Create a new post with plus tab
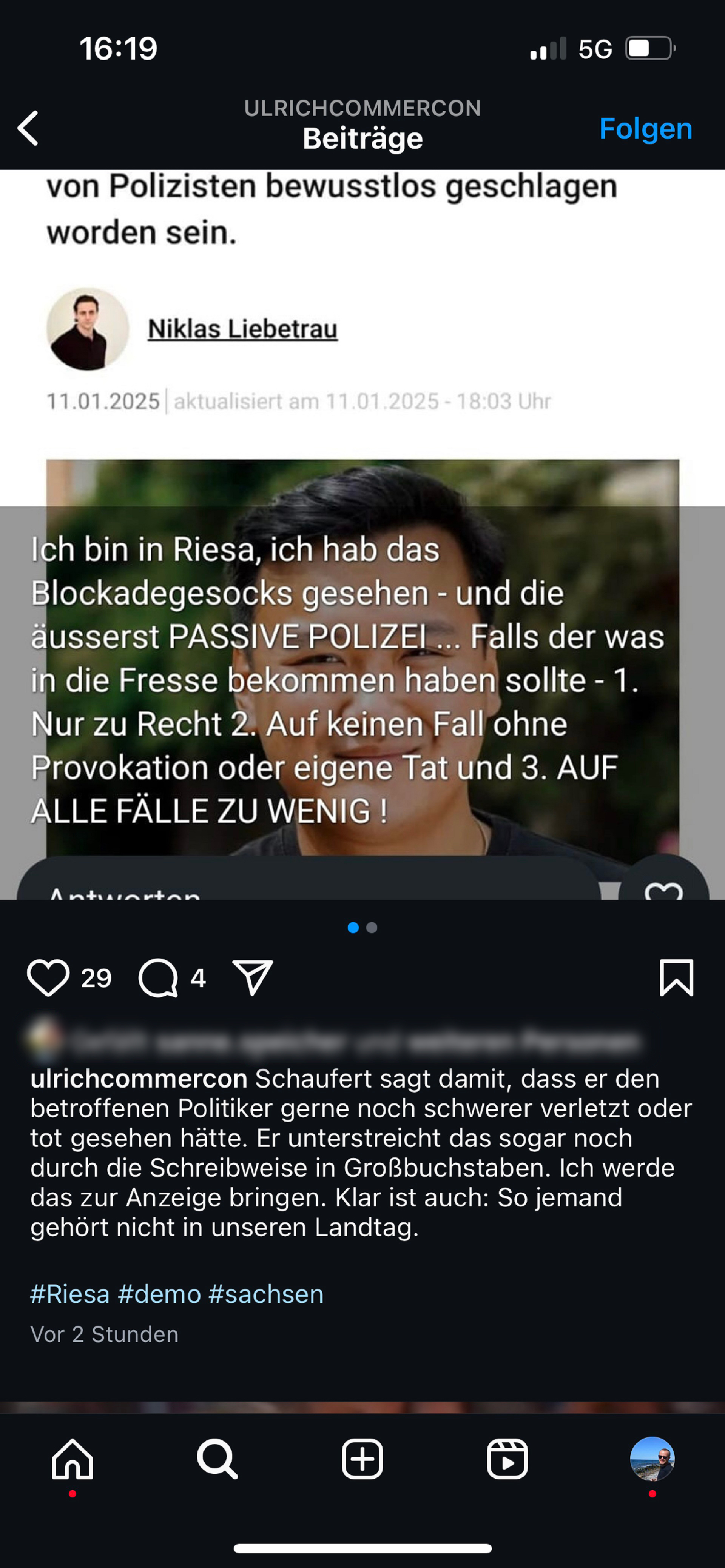 [362, 1459]
